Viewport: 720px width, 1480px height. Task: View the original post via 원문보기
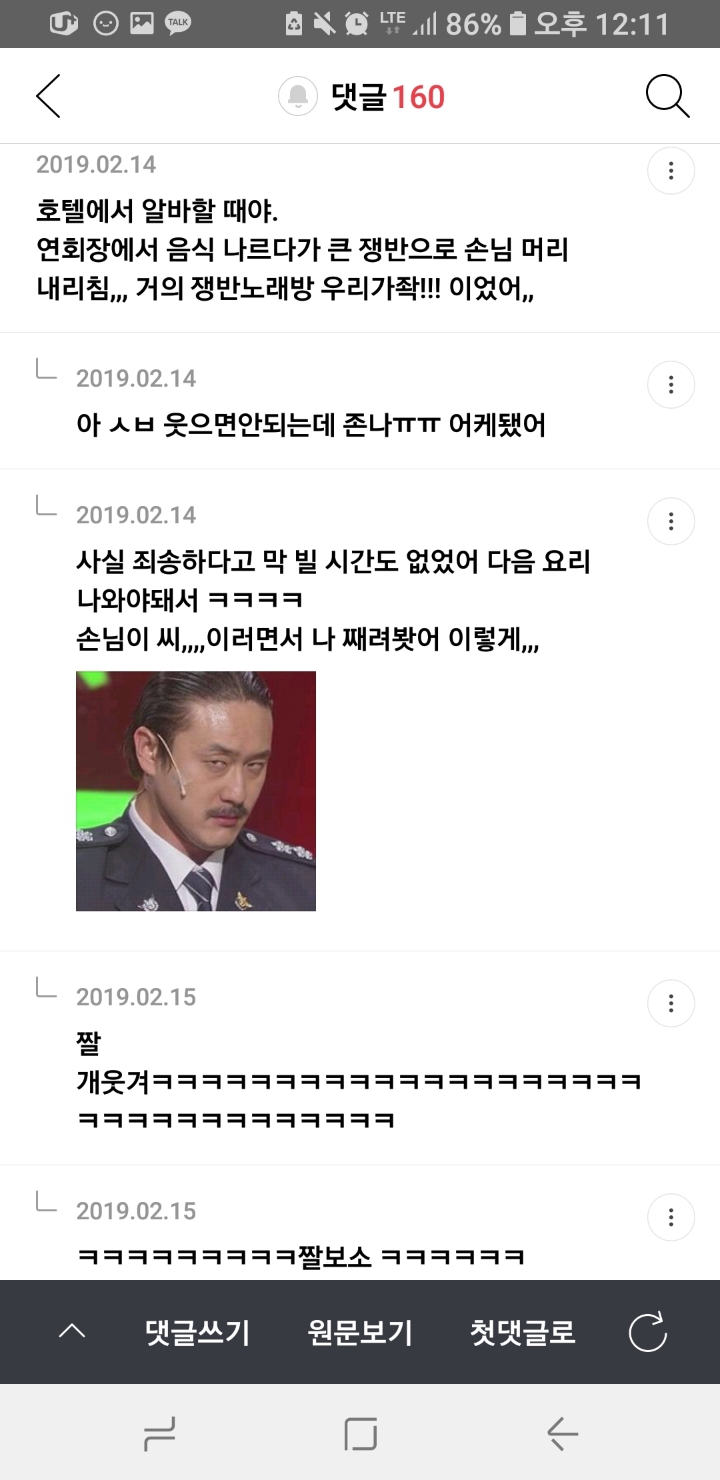tap(360, 1332)
